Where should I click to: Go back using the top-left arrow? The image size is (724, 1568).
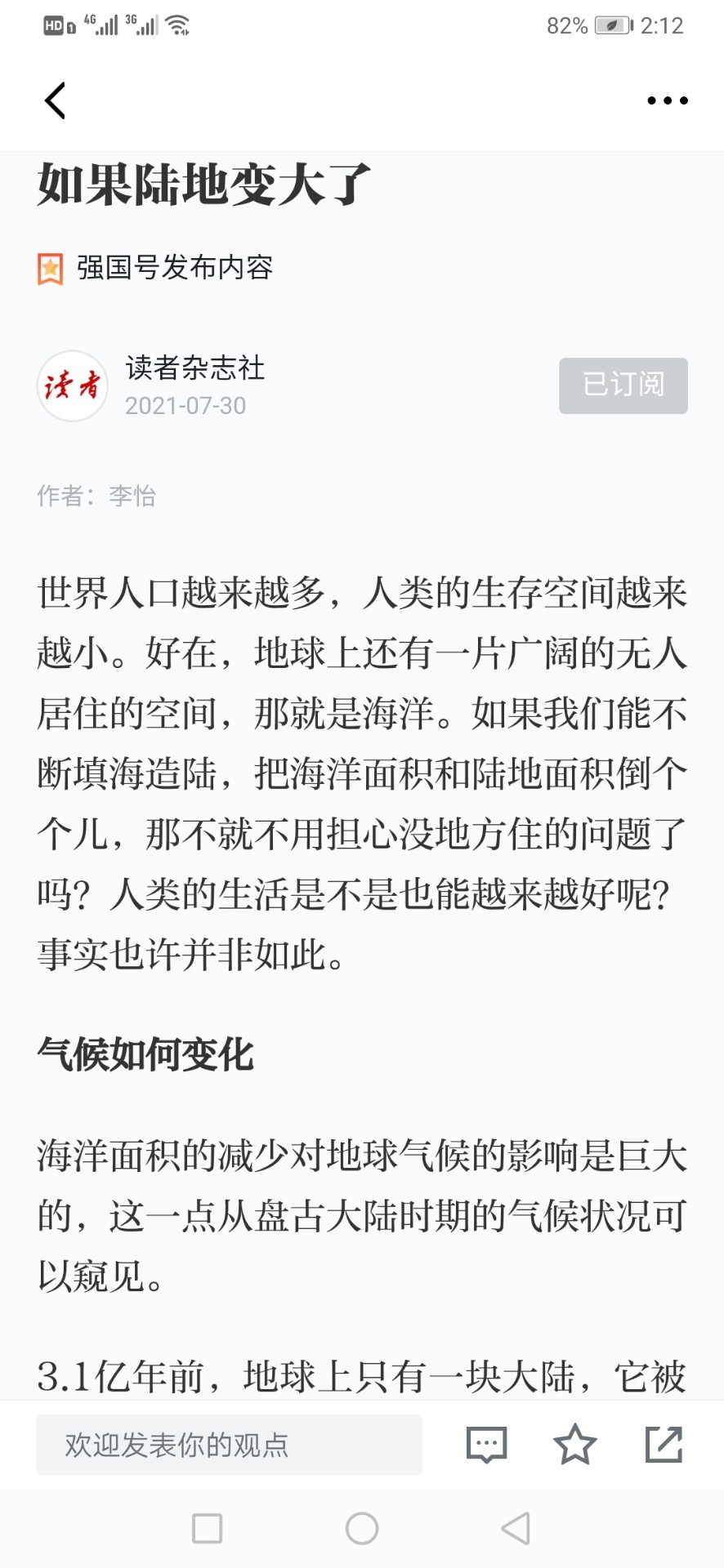tap(55, 100)
